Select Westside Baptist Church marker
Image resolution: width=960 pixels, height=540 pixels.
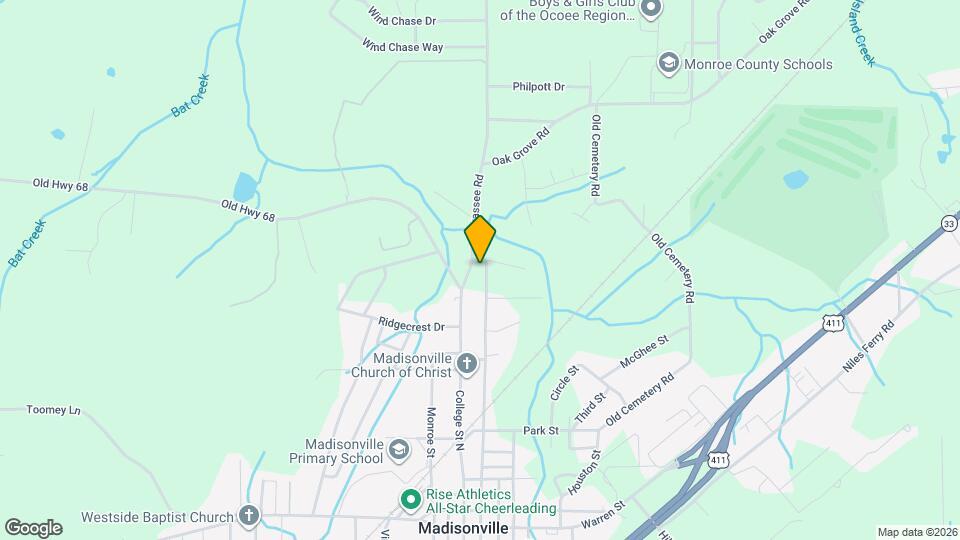[248, 516]
